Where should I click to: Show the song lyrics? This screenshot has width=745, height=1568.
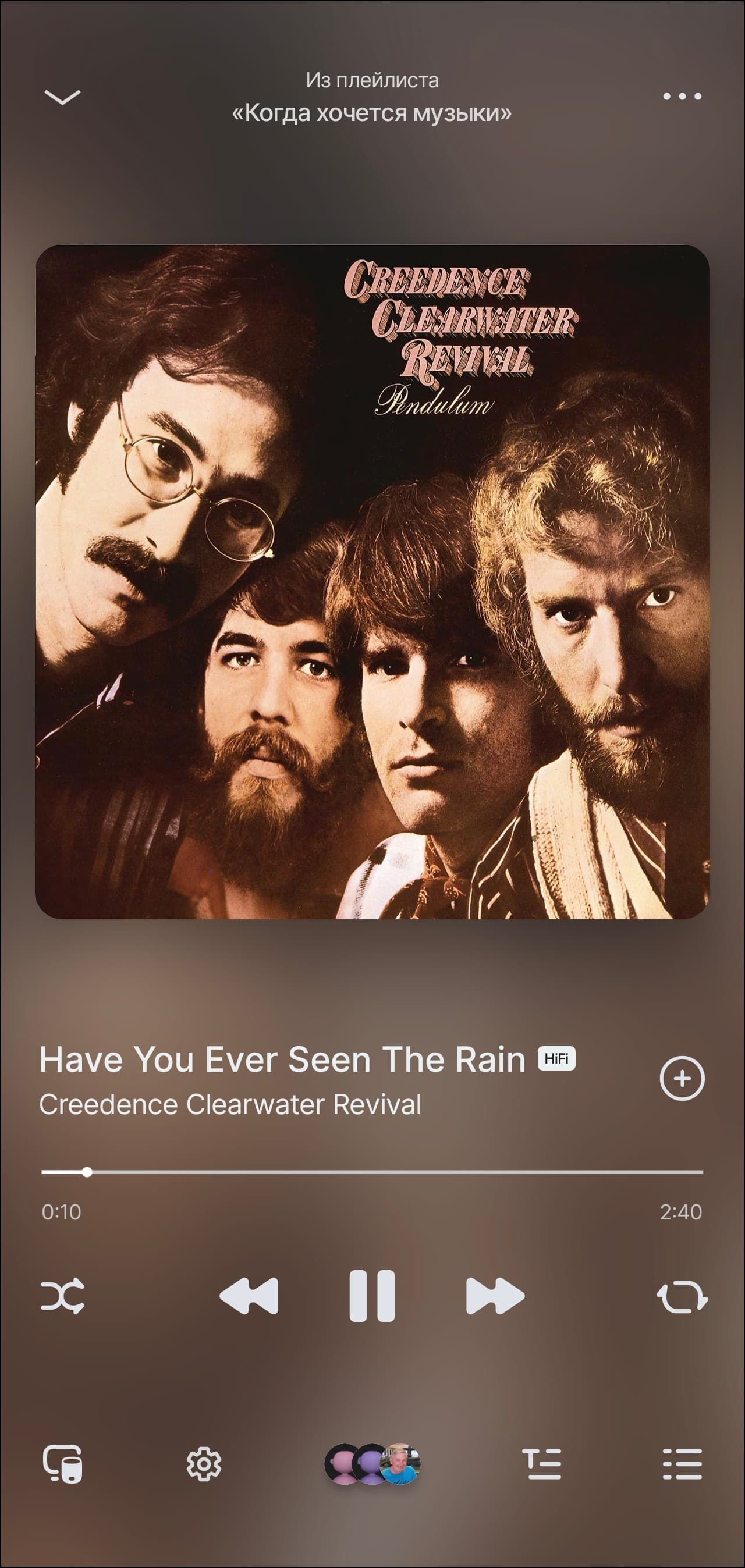click(x=541, y=1464)
